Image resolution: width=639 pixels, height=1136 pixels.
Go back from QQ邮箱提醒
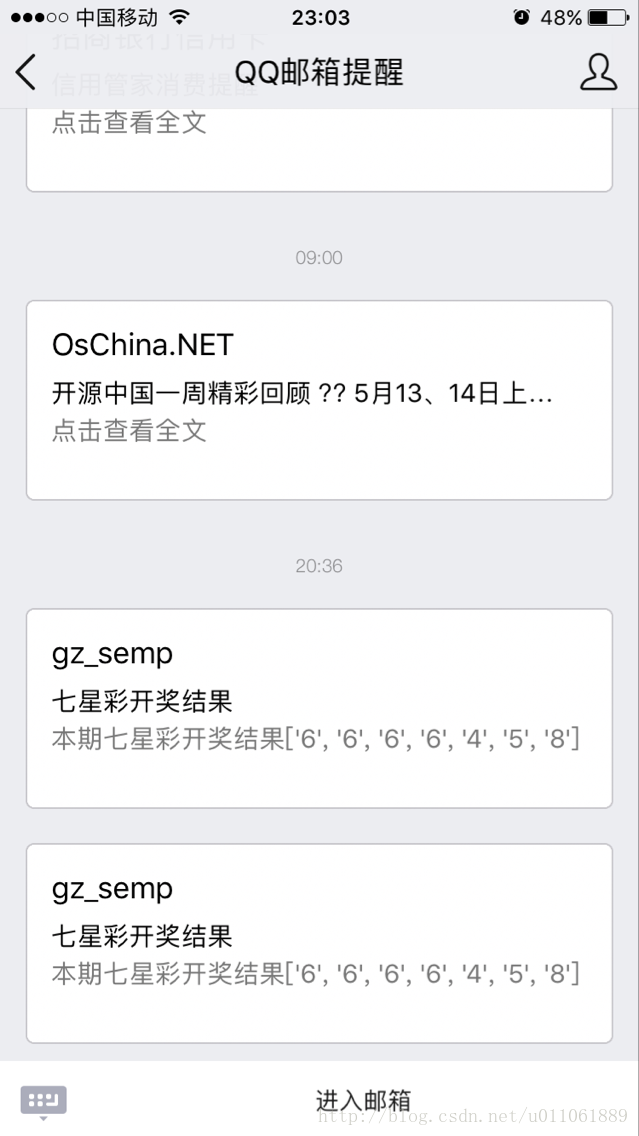(x=27, y=73)
